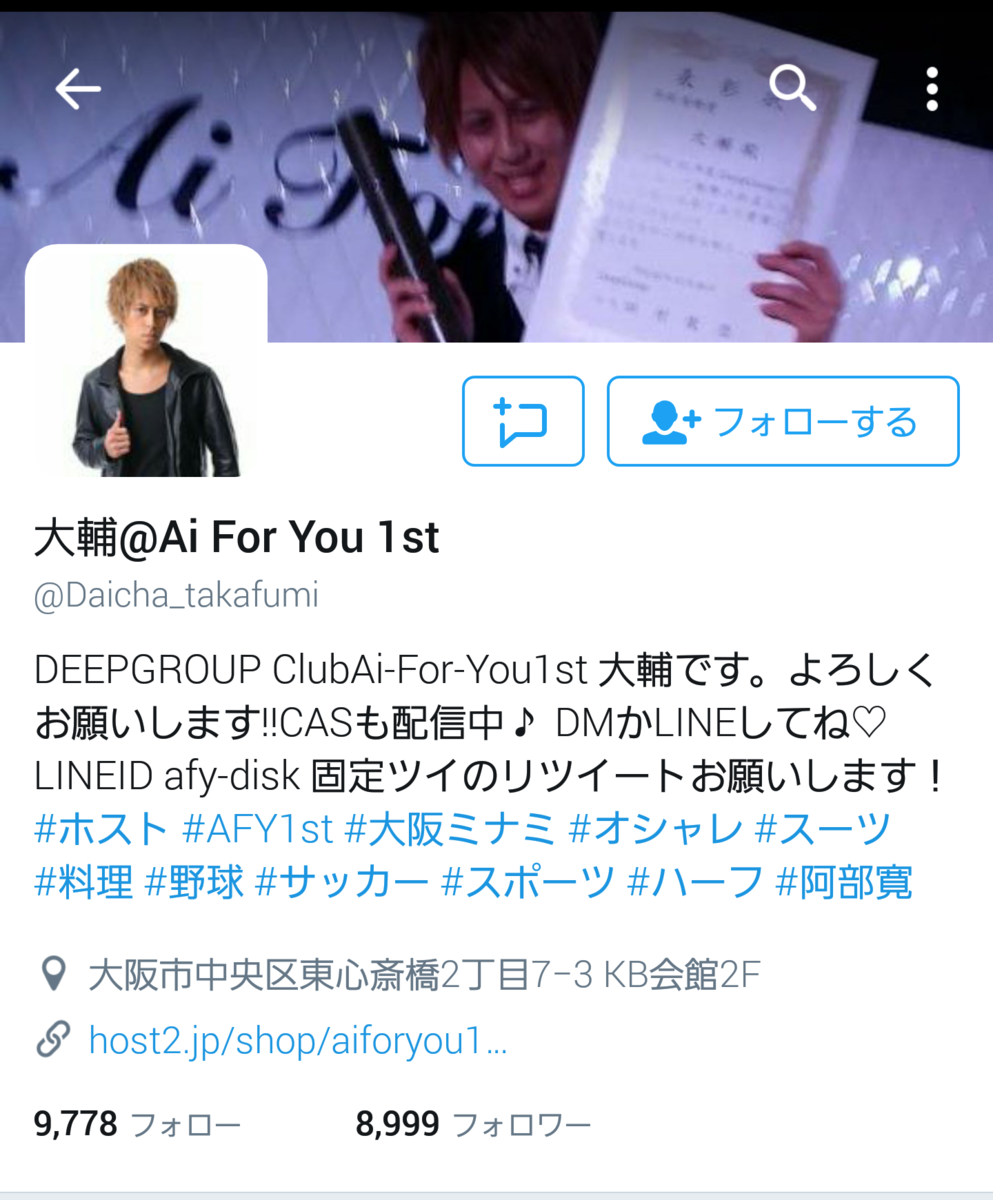Screen dimensions: 993x1200
Task: Open the #オシャレ hashtag
Action: pyautogui.click(x=655, y=829)
